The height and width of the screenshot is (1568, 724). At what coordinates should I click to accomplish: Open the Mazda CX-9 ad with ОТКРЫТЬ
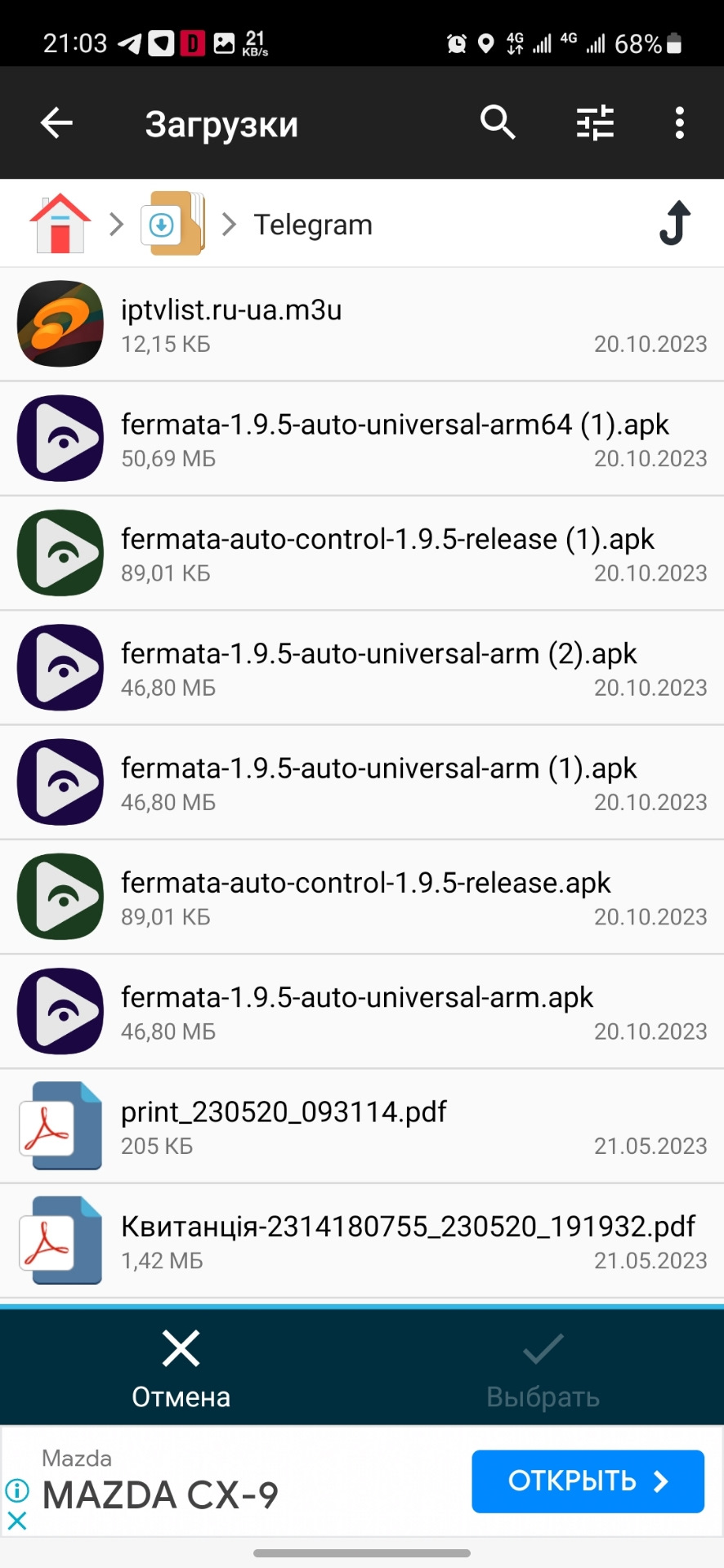pos(588,1481)
